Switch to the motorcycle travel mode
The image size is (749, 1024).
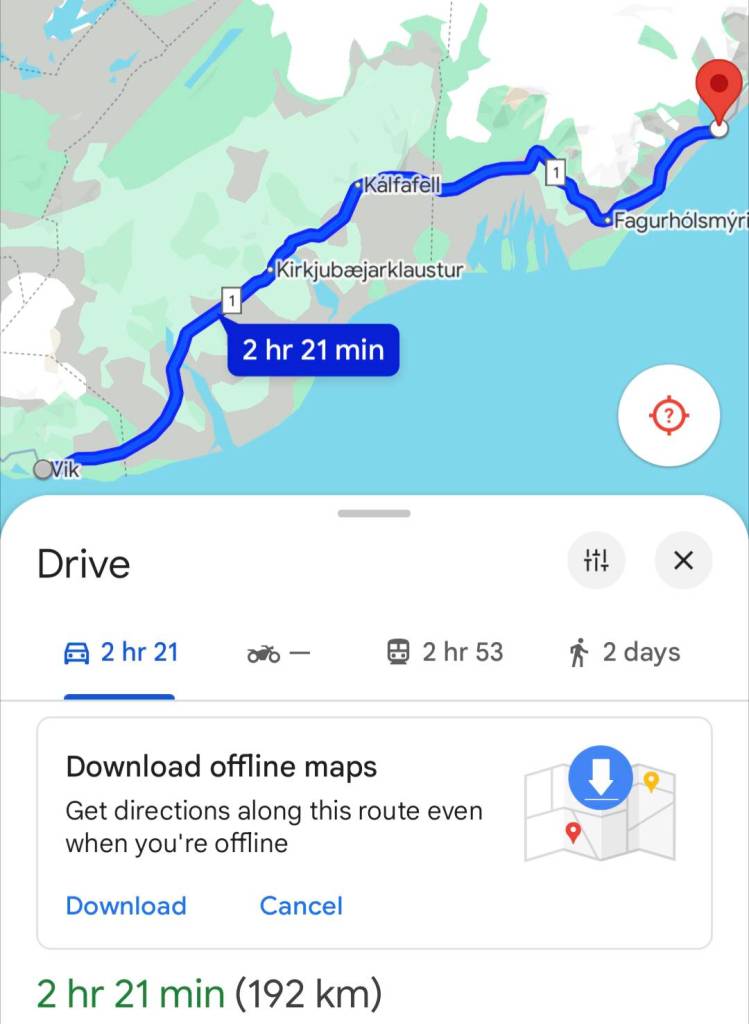279,654
